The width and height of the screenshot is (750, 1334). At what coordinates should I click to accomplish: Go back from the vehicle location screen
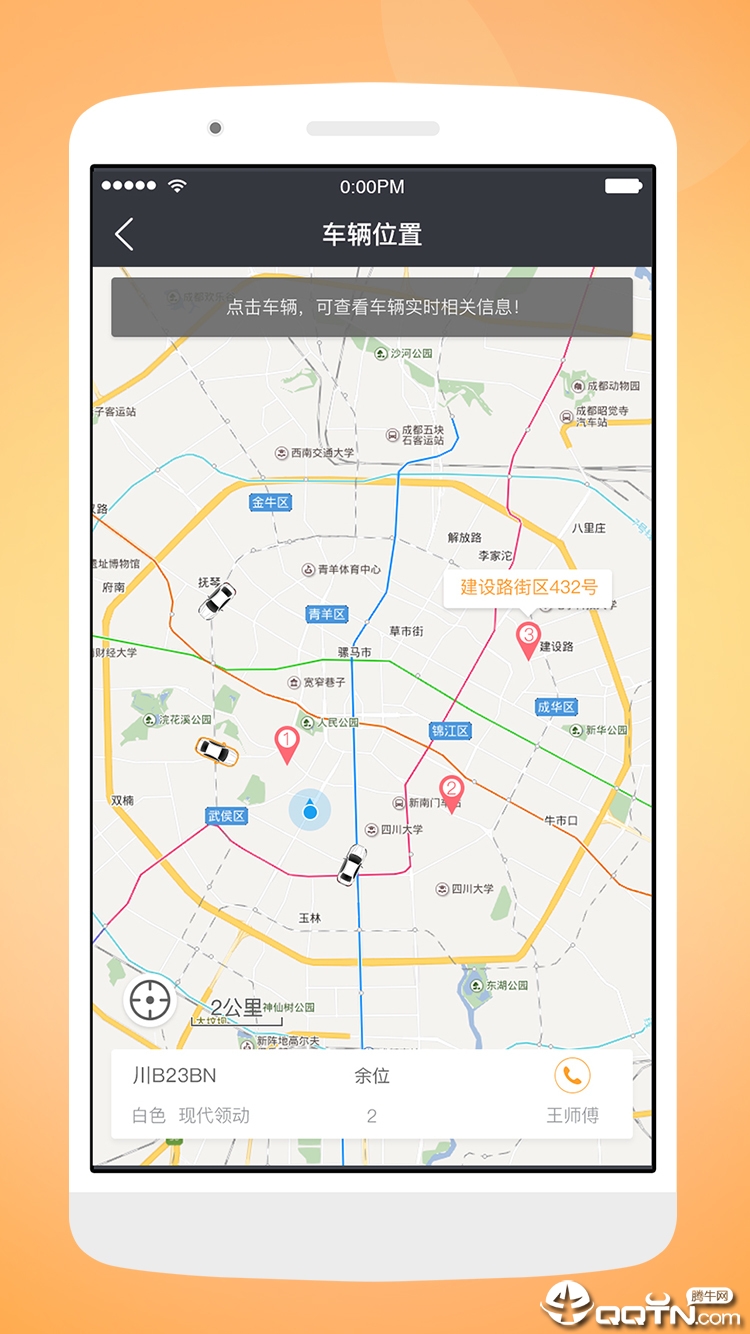coord(124,235)
